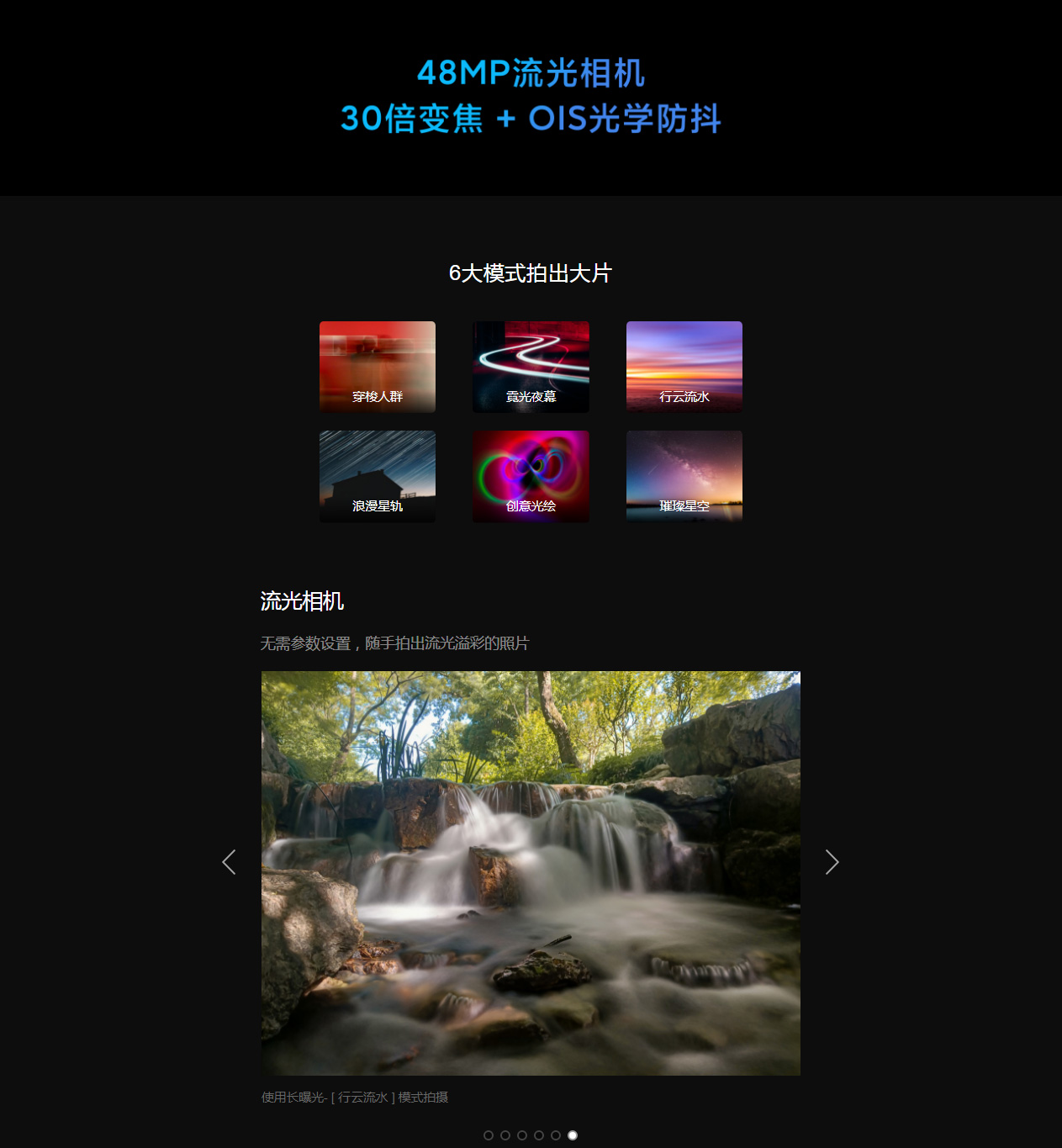
Task: Go to the previous carousel photo
Action: tap(229, 862)
